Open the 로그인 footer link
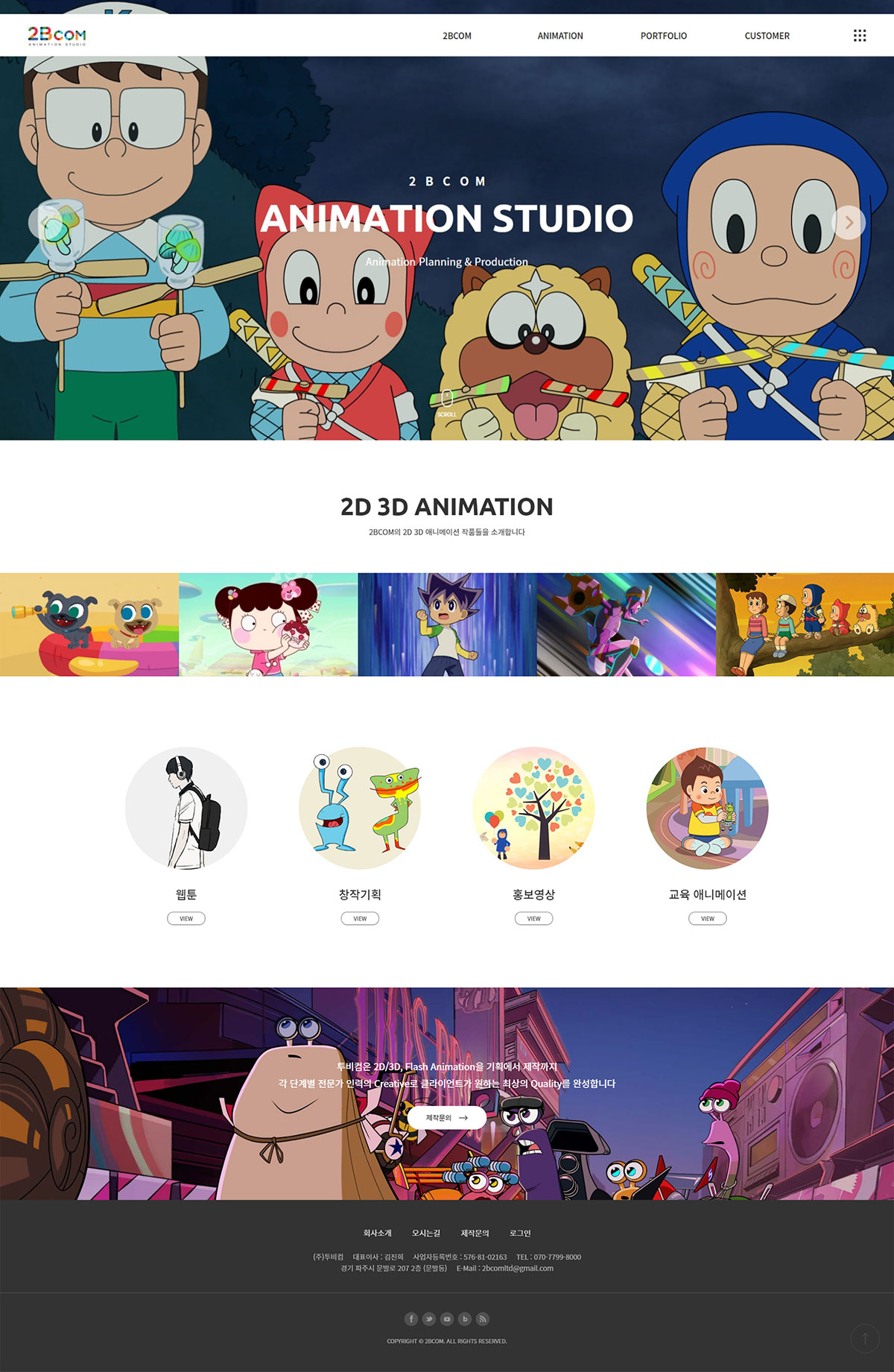 click(520, 1233)
